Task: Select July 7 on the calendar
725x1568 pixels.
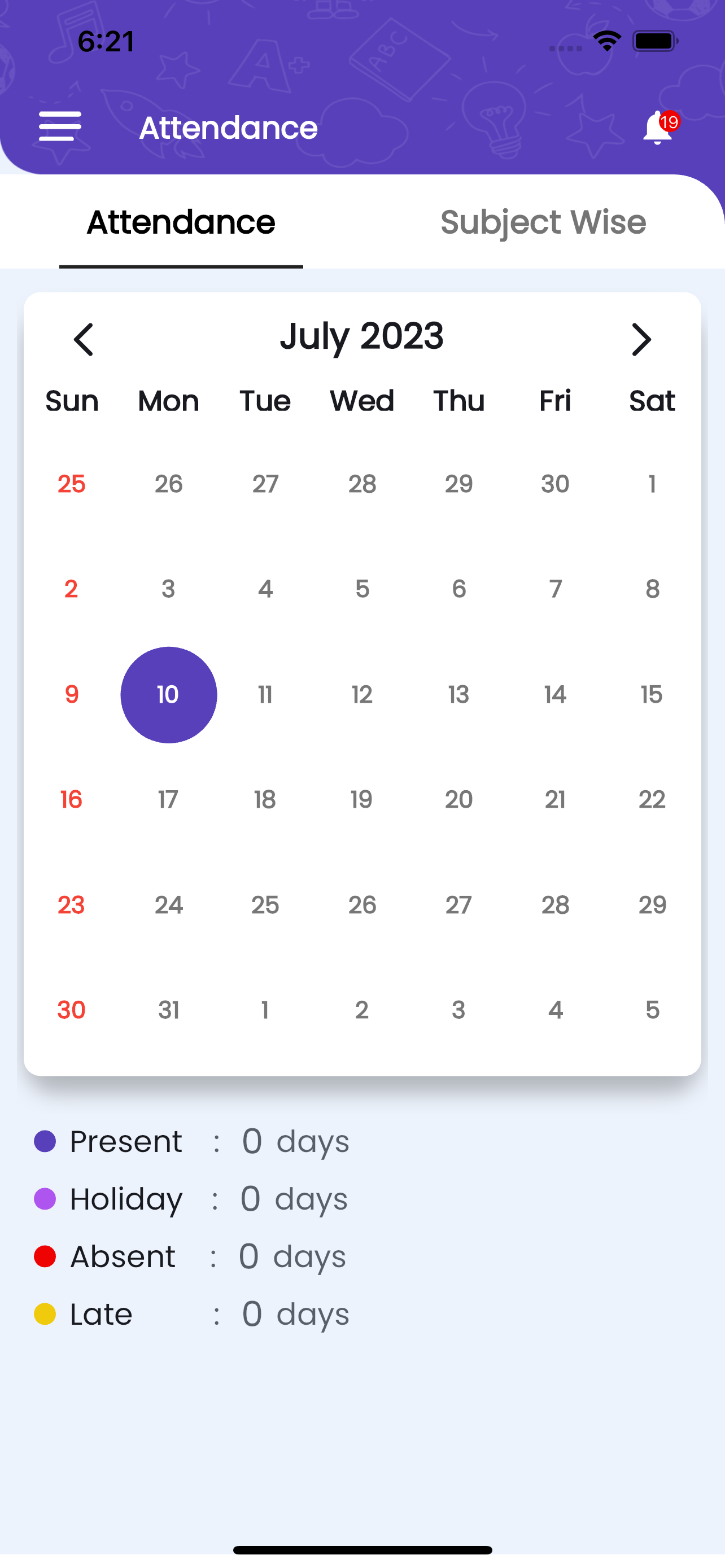Action: click(x=555, y=589)
